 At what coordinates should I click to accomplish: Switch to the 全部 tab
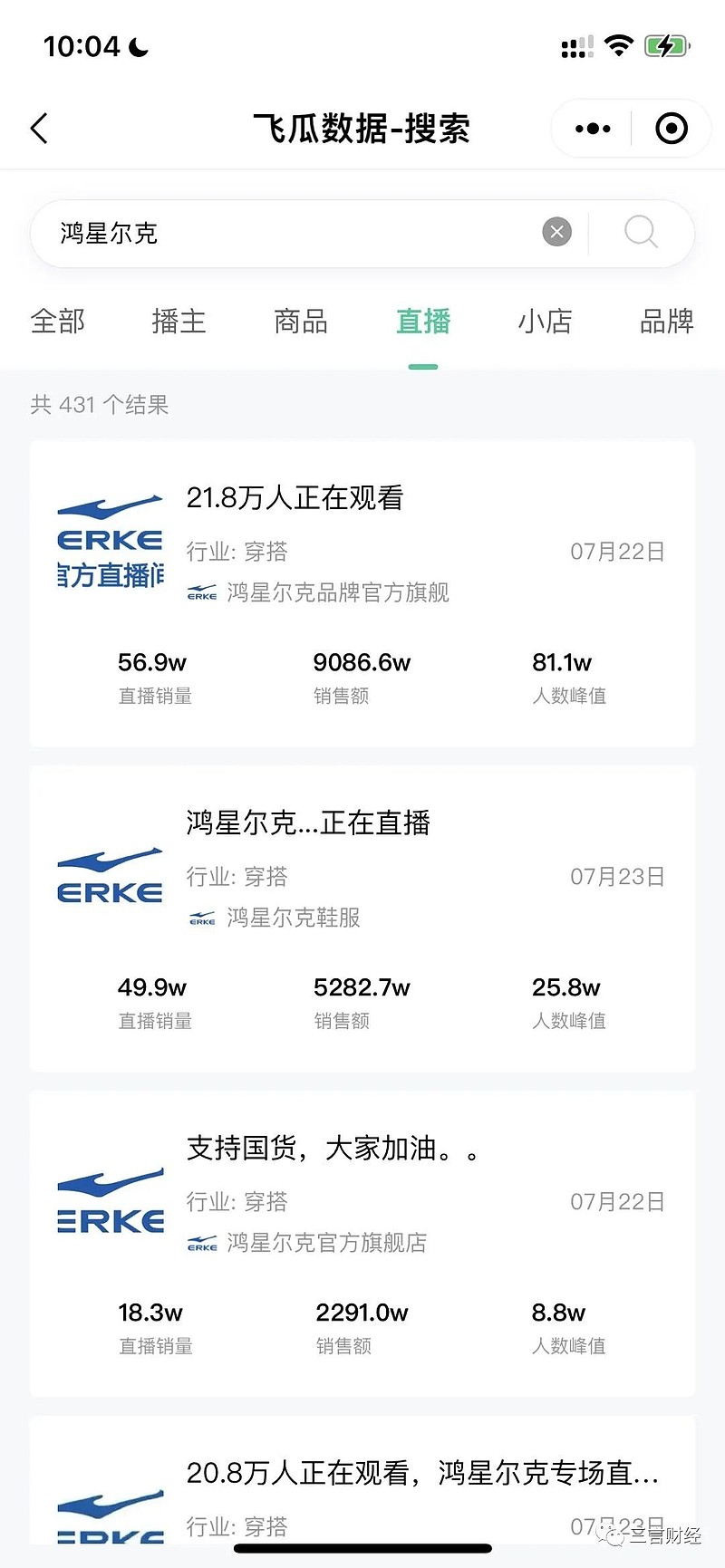(x=58, y=322)
